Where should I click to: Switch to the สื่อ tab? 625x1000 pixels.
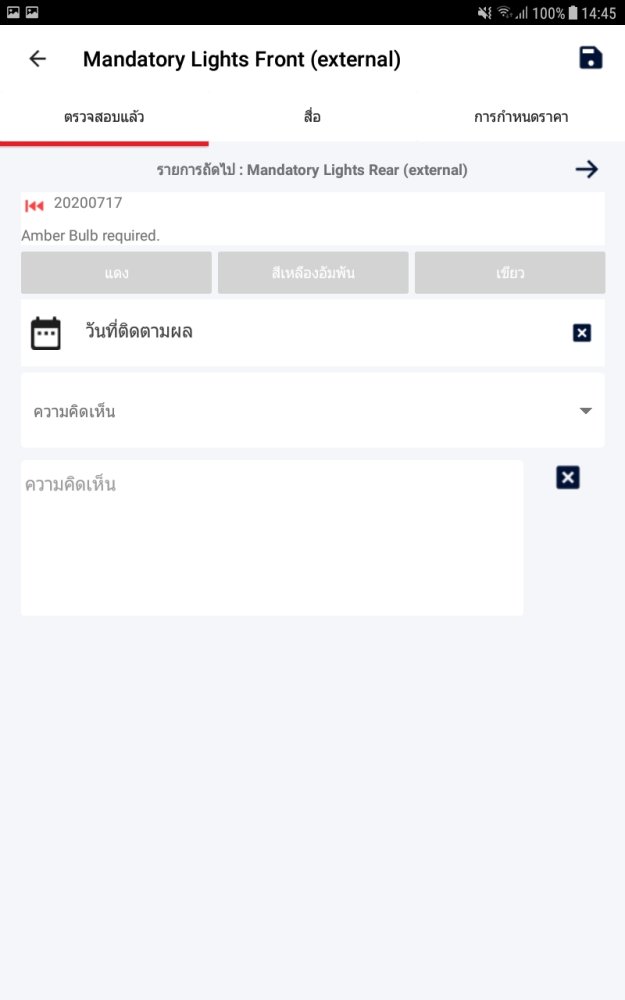coord(312,117)
